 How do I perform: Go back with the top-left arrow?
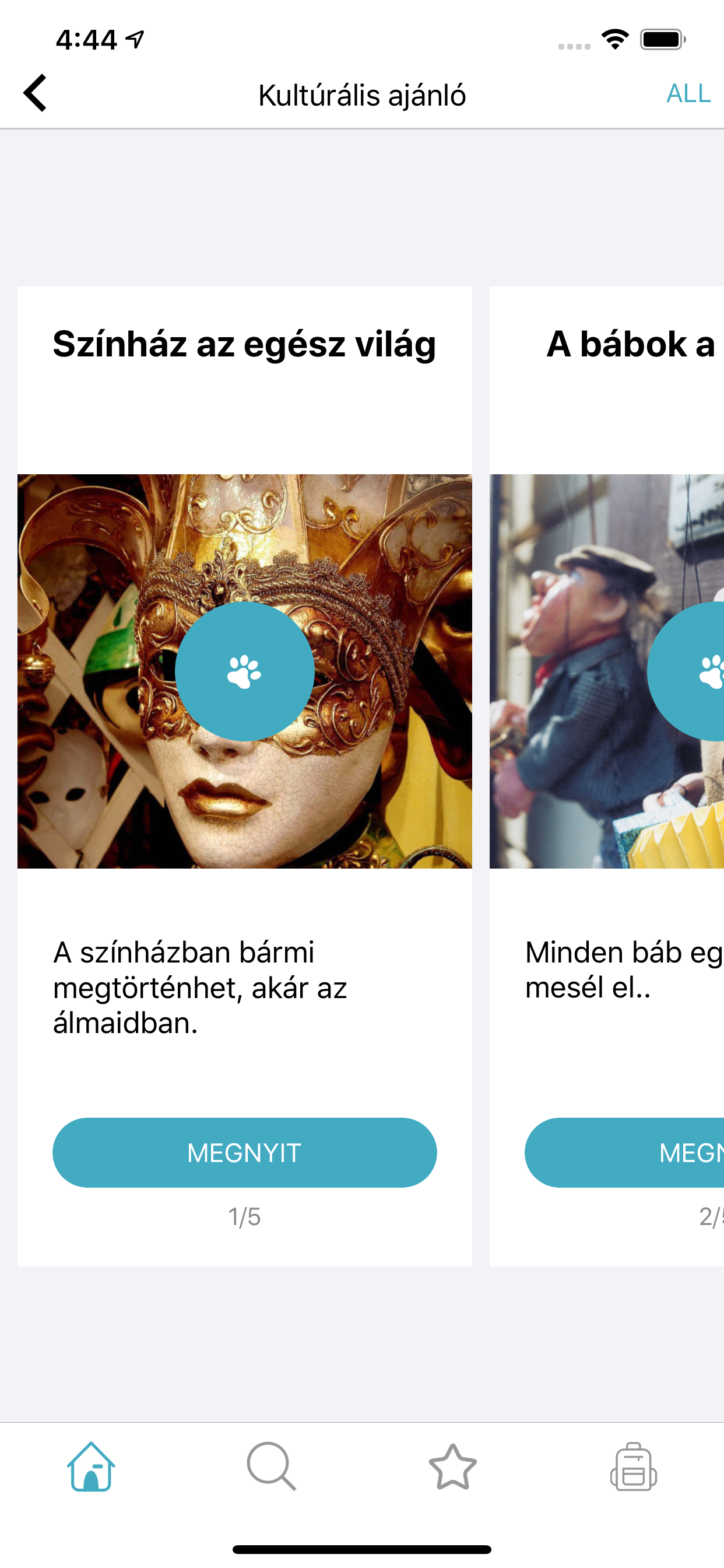36,93
